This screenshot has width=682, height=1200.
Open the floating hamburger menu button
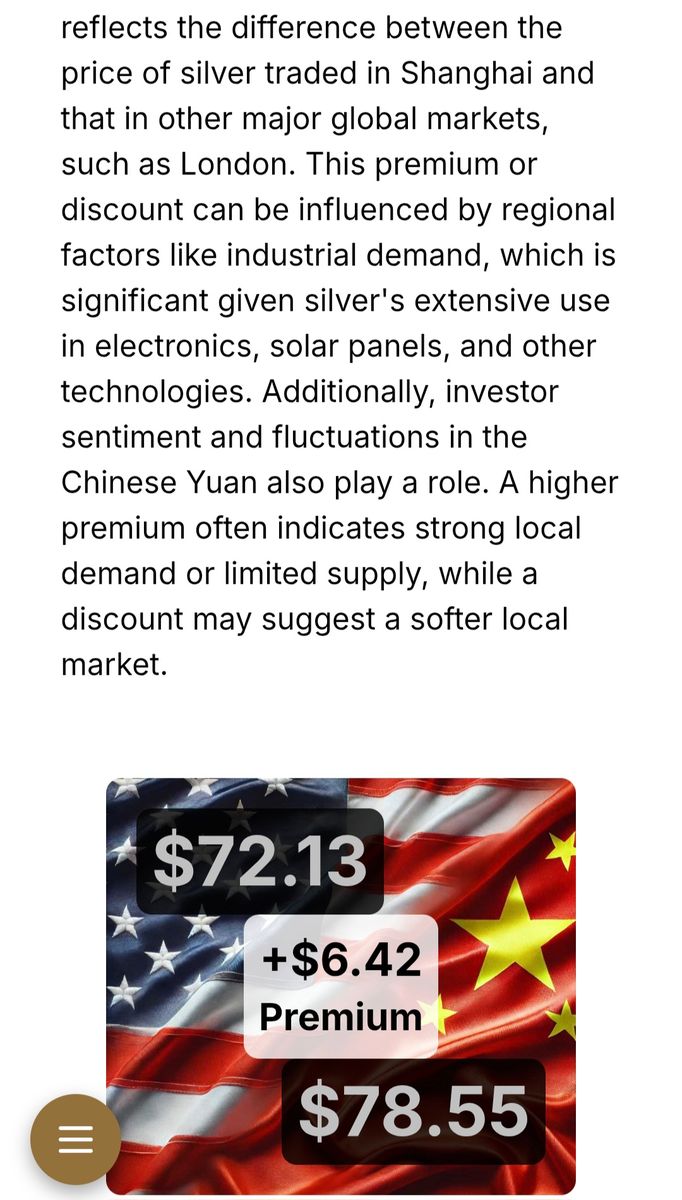coord(76,1139)
